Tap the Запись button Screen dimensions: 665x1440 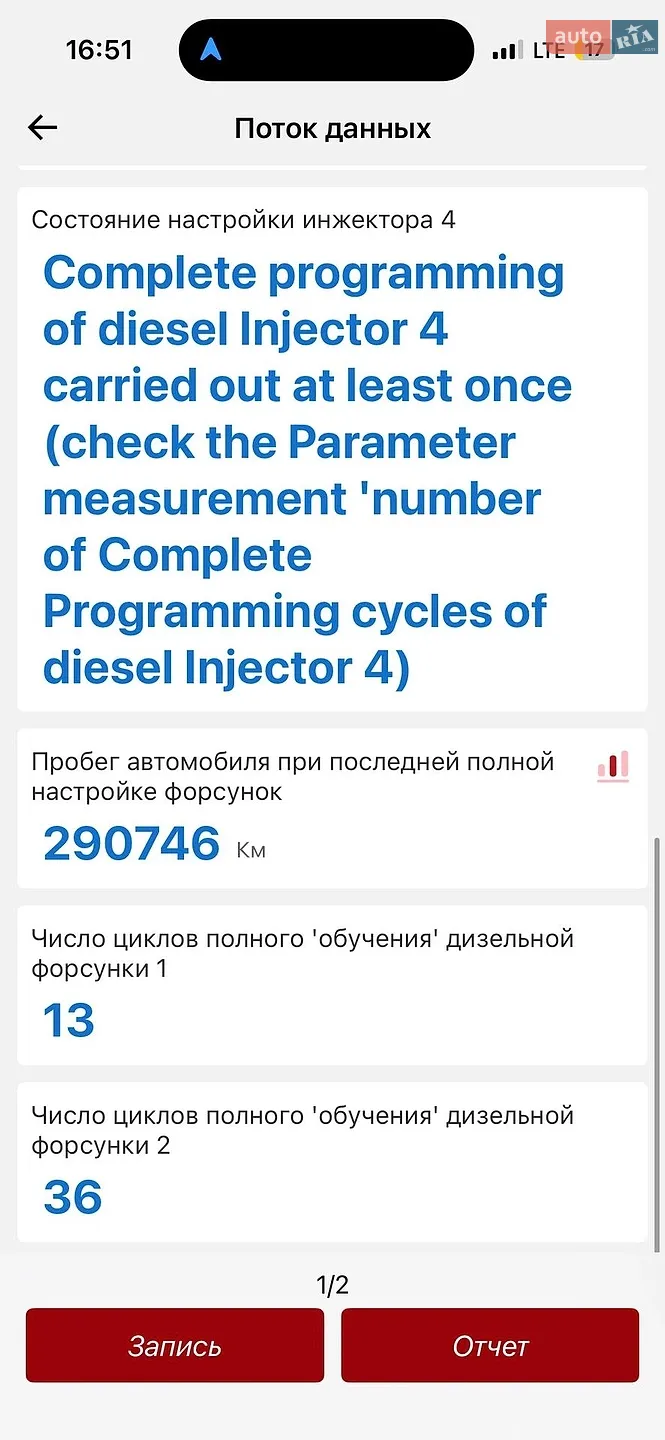(175, 1346)
